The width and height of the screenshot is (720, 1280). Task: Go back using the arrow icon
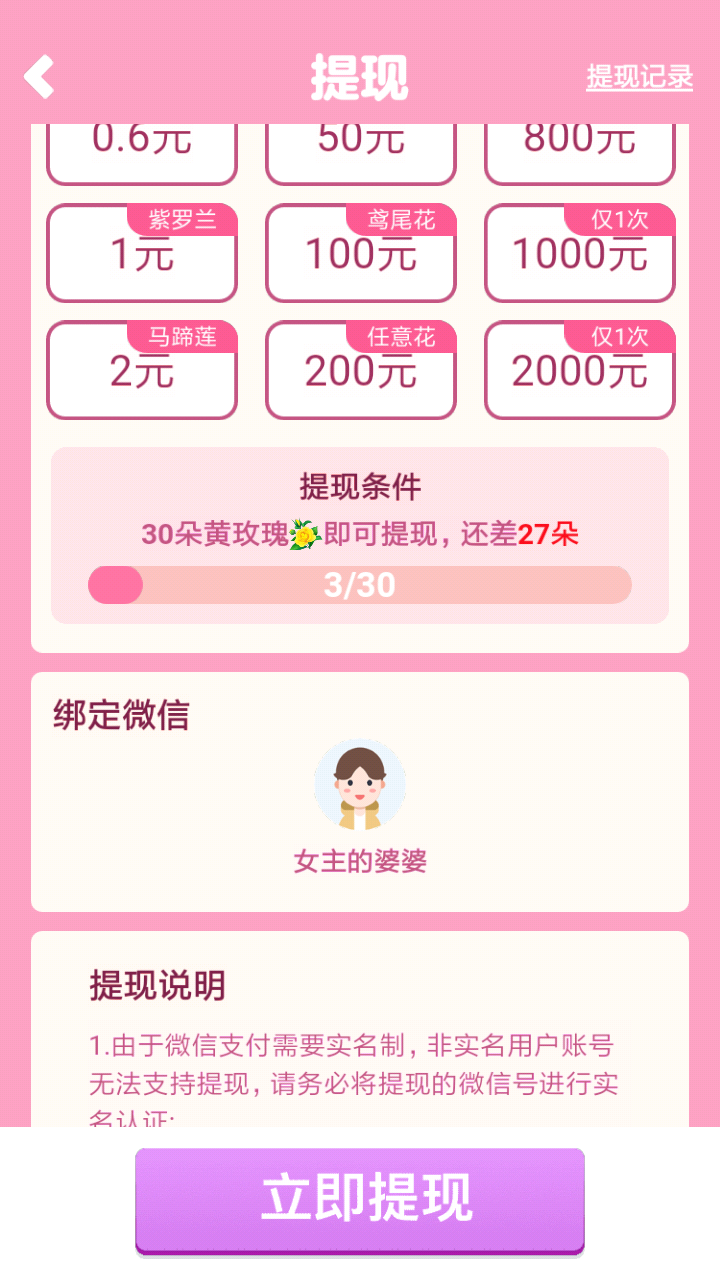coord(39,77)
